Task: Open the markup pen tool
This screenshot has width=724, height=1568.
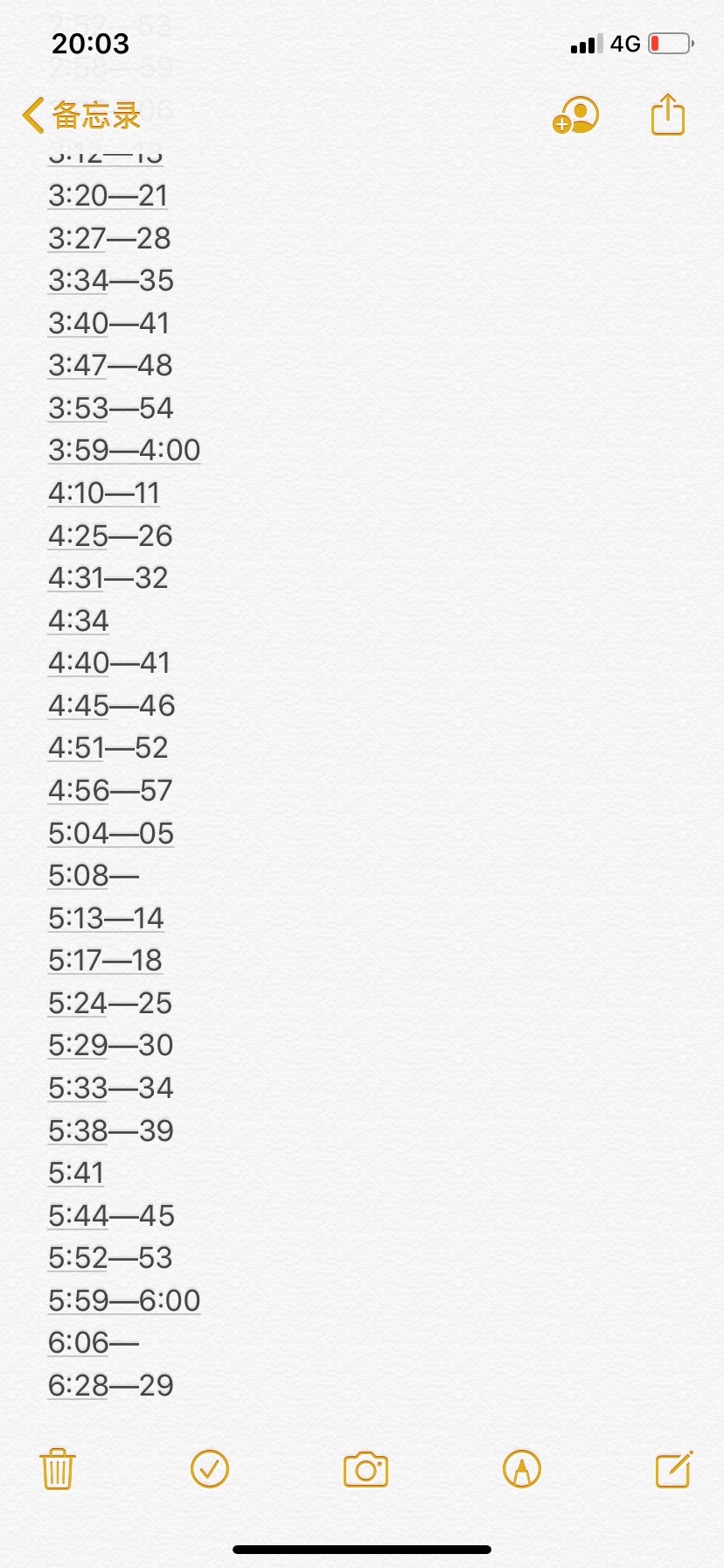Action: [522, 1469]
